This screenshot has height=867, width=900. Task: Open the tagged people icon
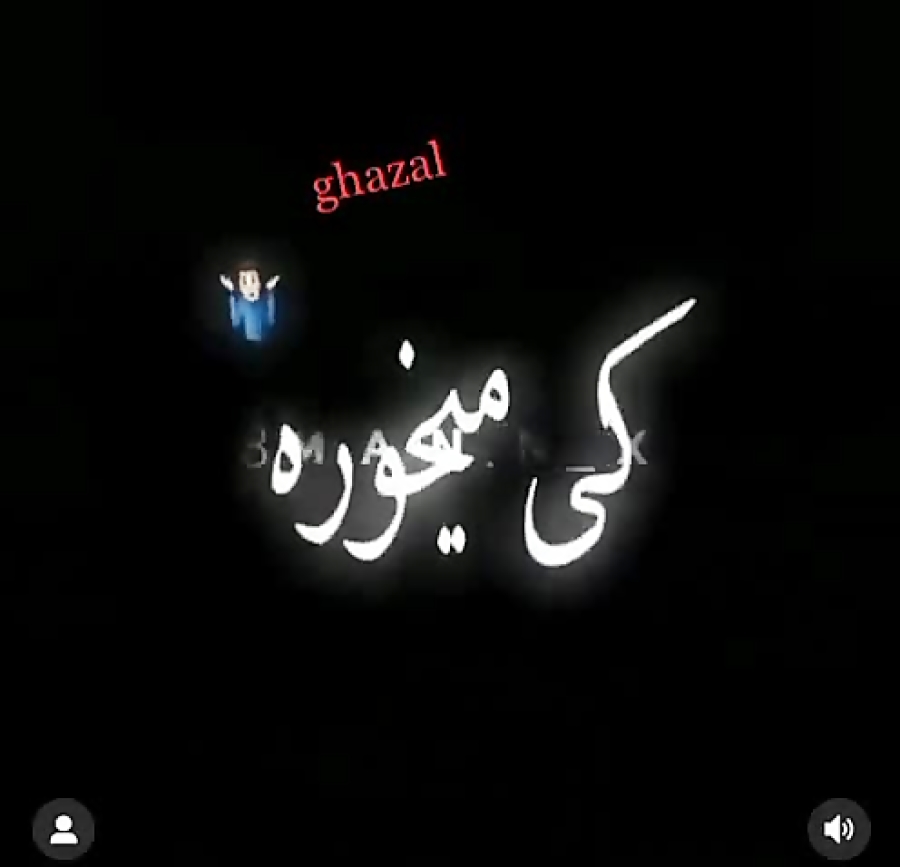[64, 829]
